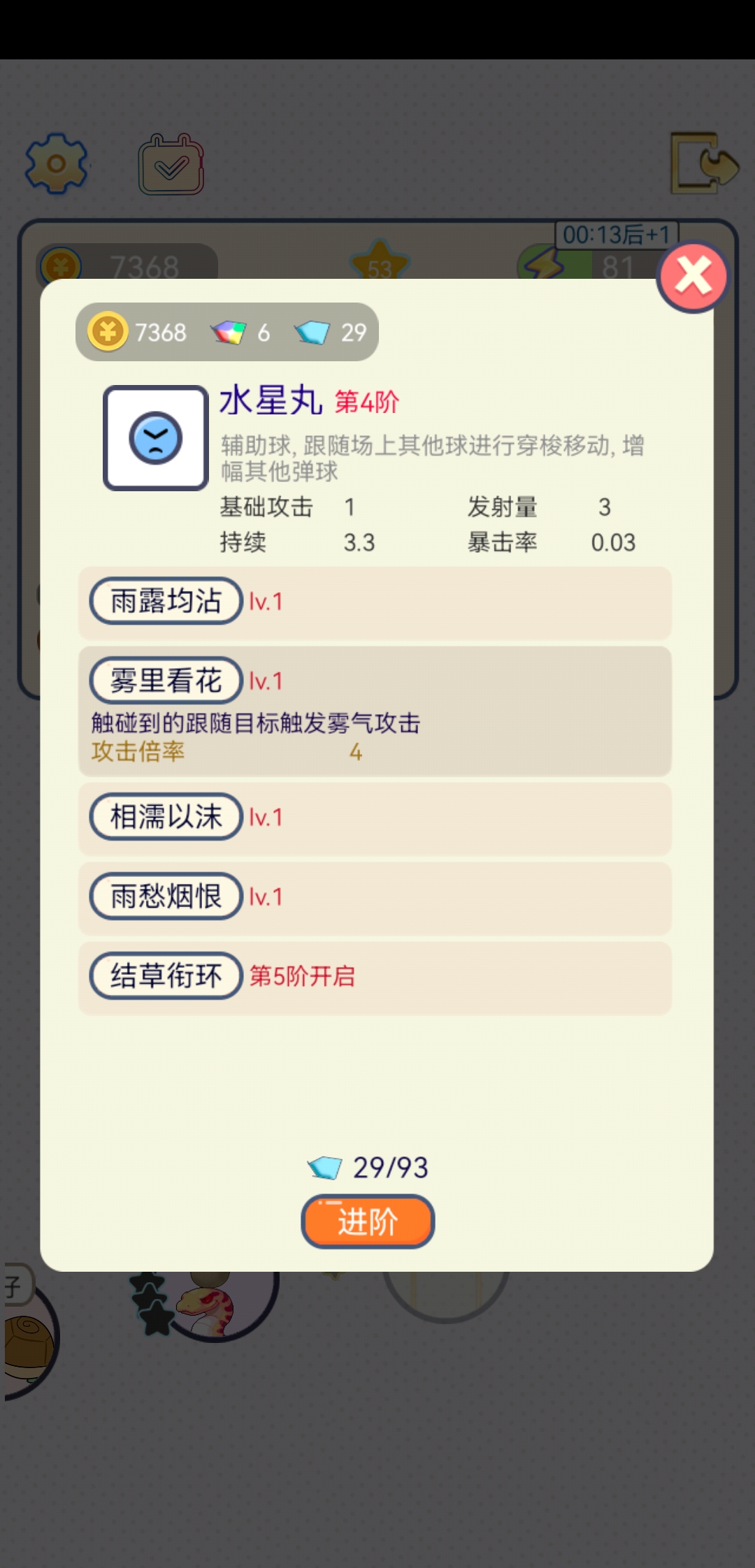Tap the rainbow prism currency icon showing 6

(227, 332)
